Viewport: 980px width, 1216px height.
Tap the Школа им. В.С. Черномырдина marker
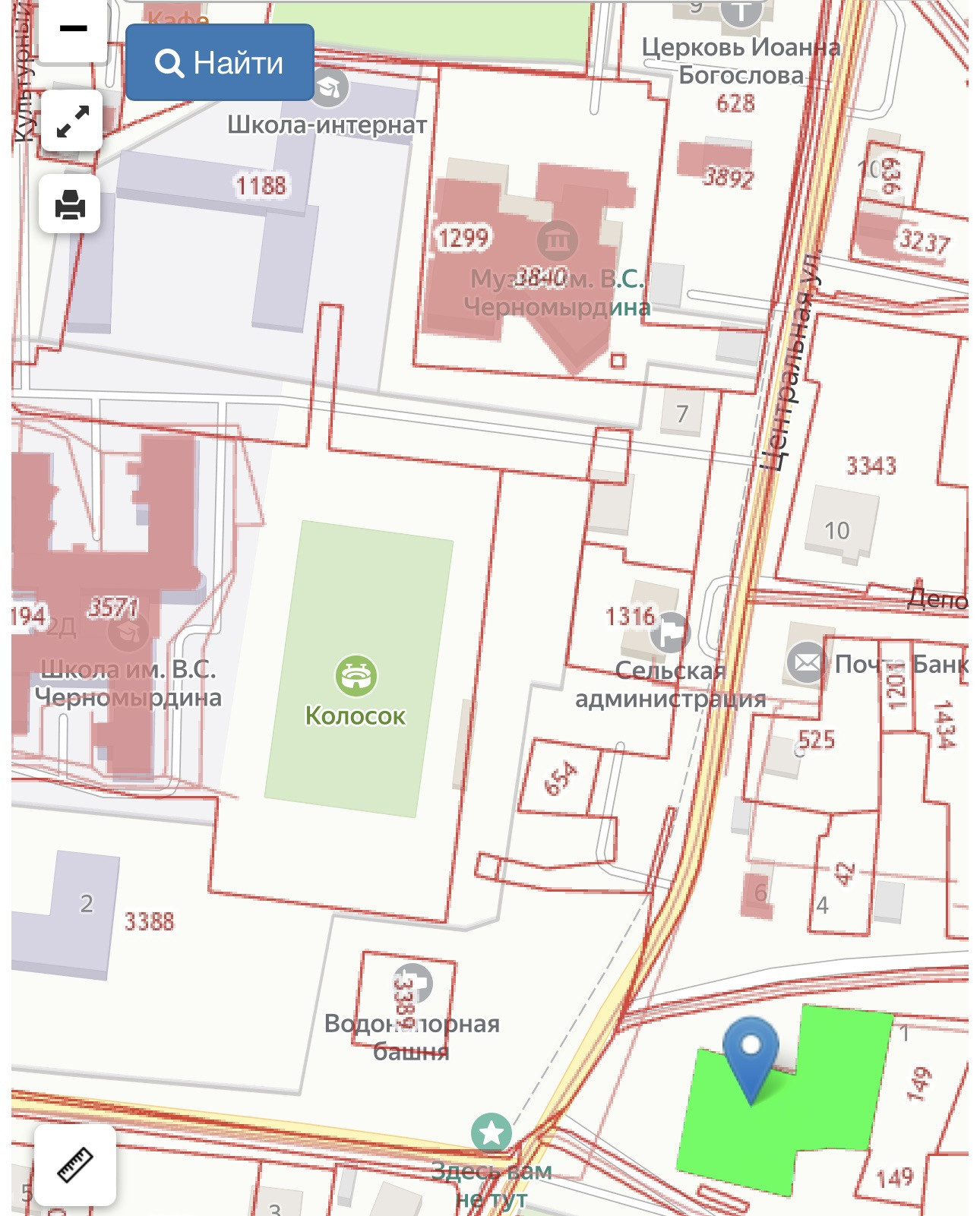128,631
